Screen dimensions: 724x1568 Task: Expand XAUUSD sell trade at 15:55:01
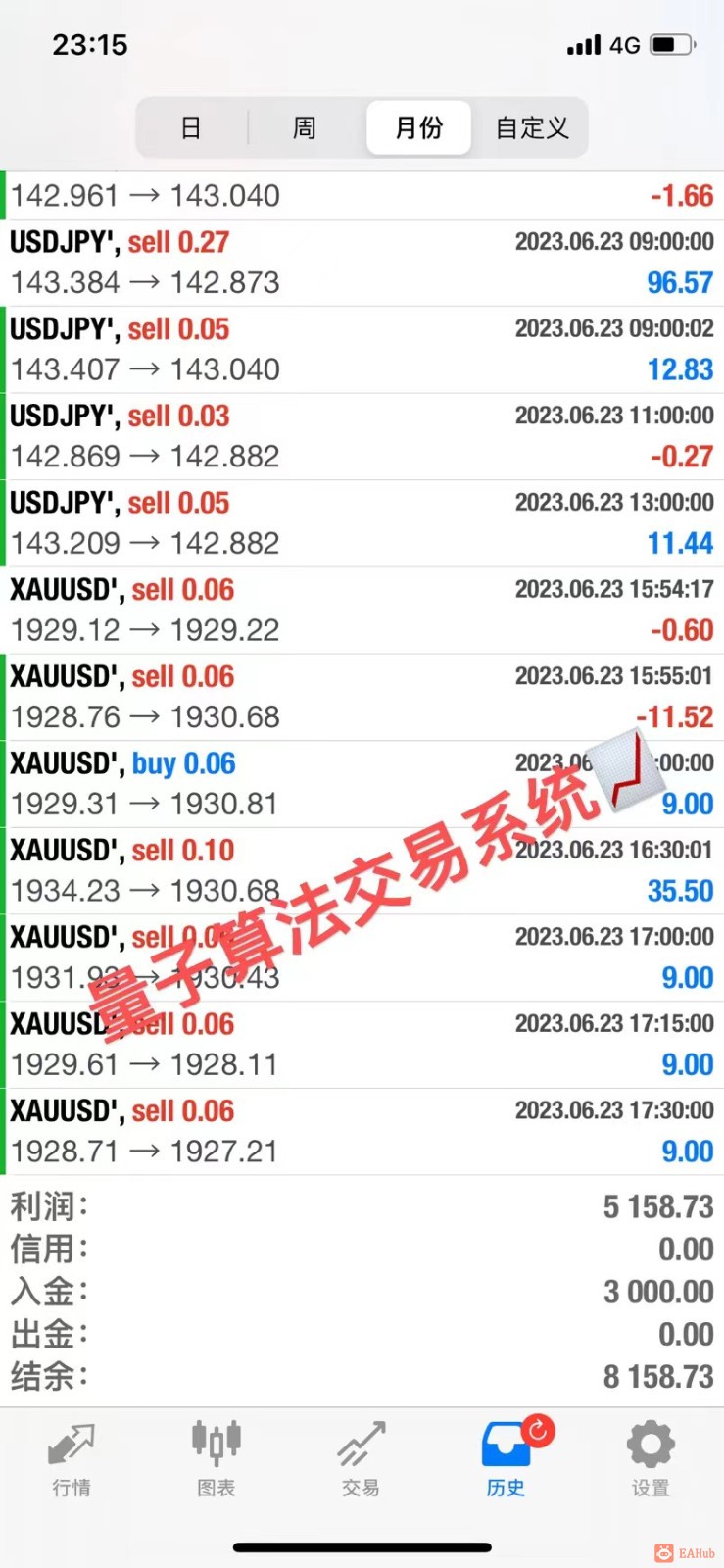coord(362,697)
